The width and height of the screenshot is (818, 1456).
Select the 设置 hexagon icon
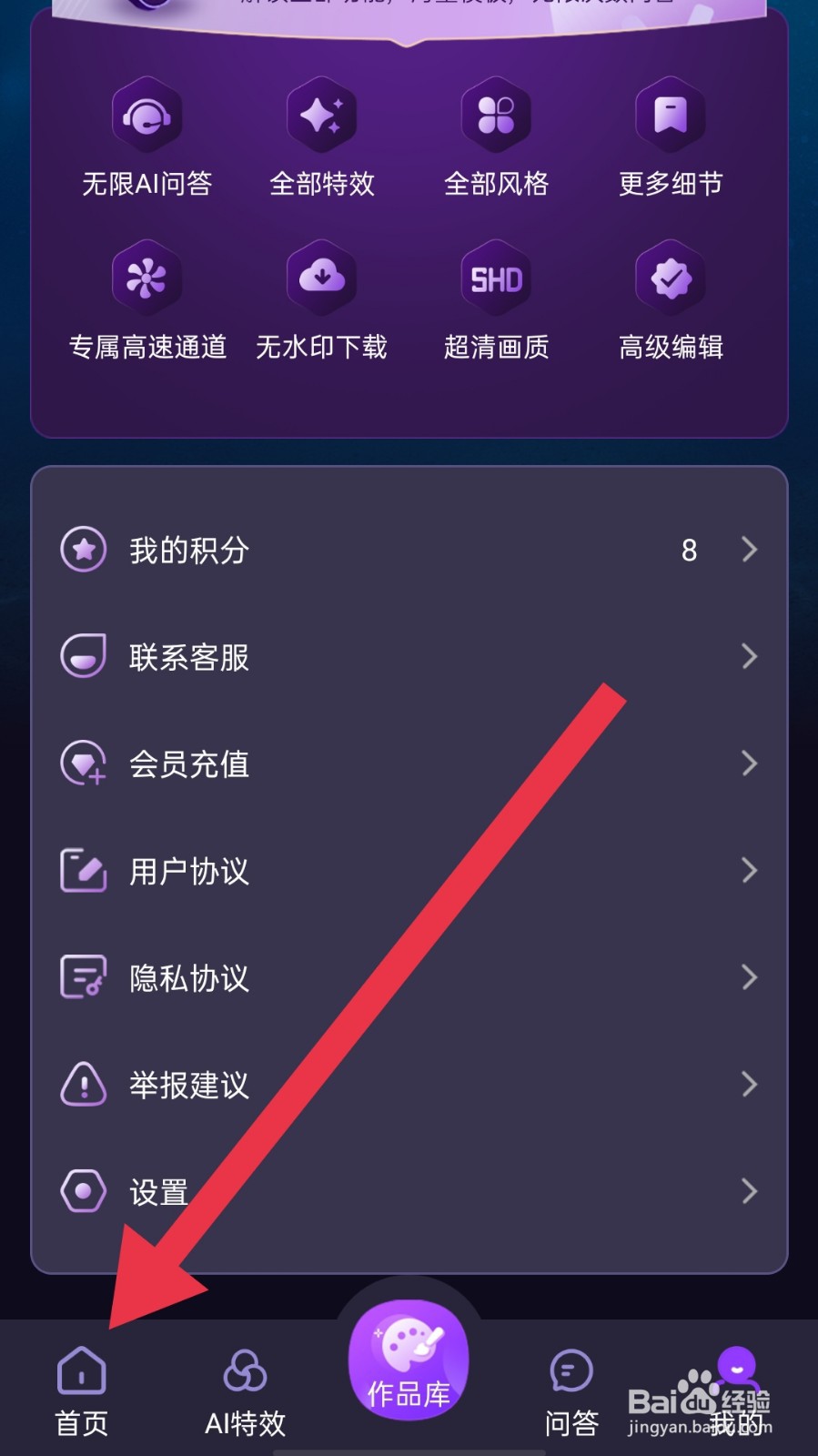pyautogui.click(x=83, y=1190)
